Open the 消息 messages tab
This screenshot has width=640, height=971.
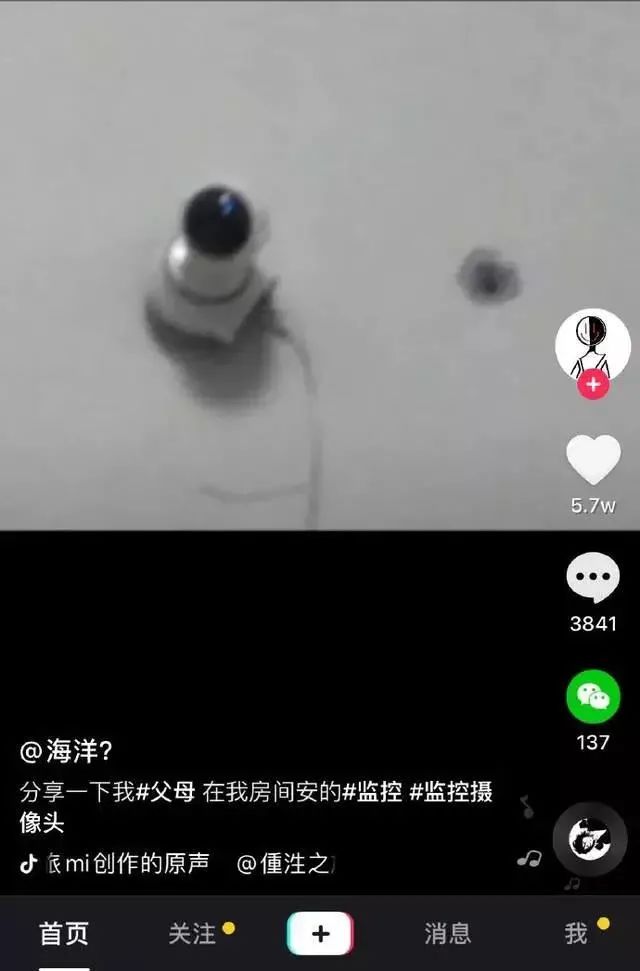447,934
